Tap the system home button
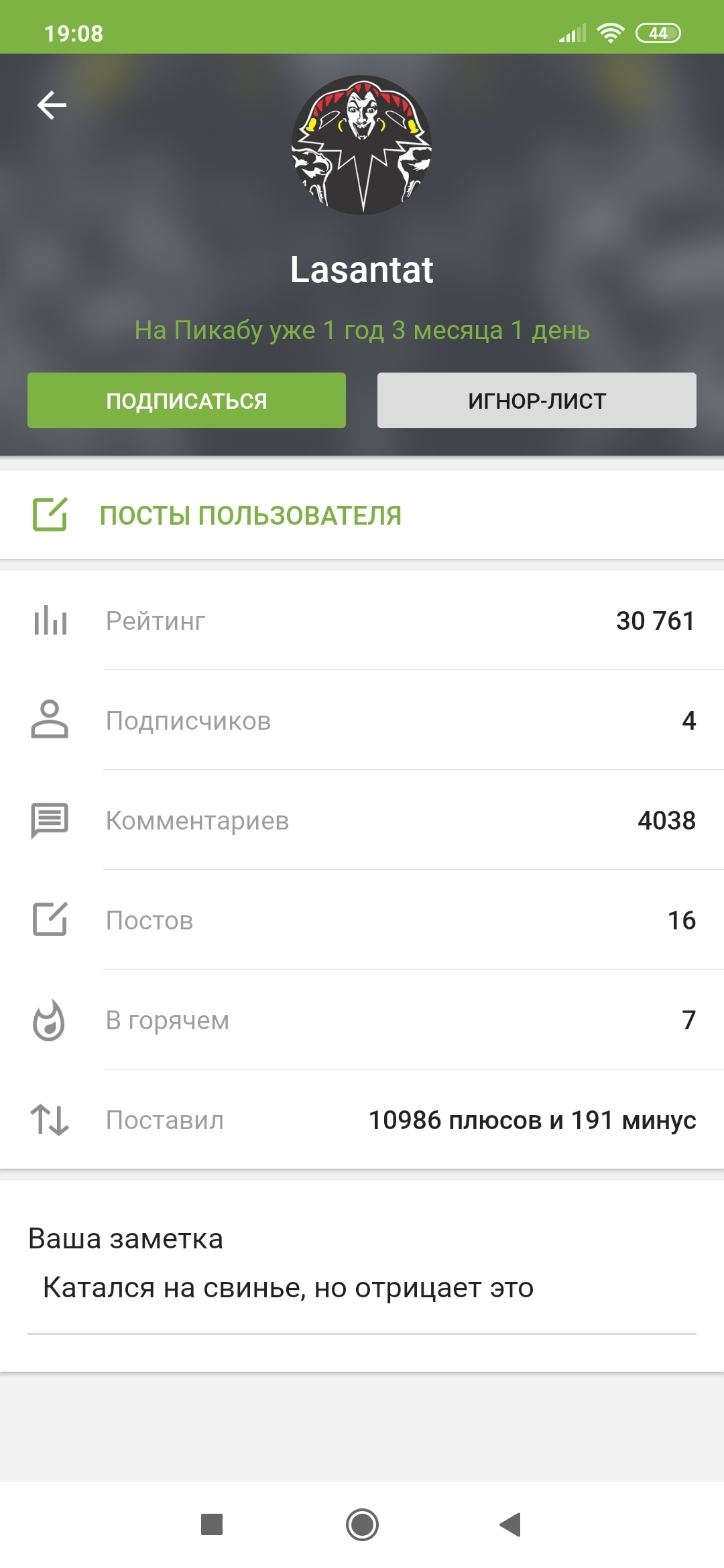The image size is (724, 1568). point(362,1524)
